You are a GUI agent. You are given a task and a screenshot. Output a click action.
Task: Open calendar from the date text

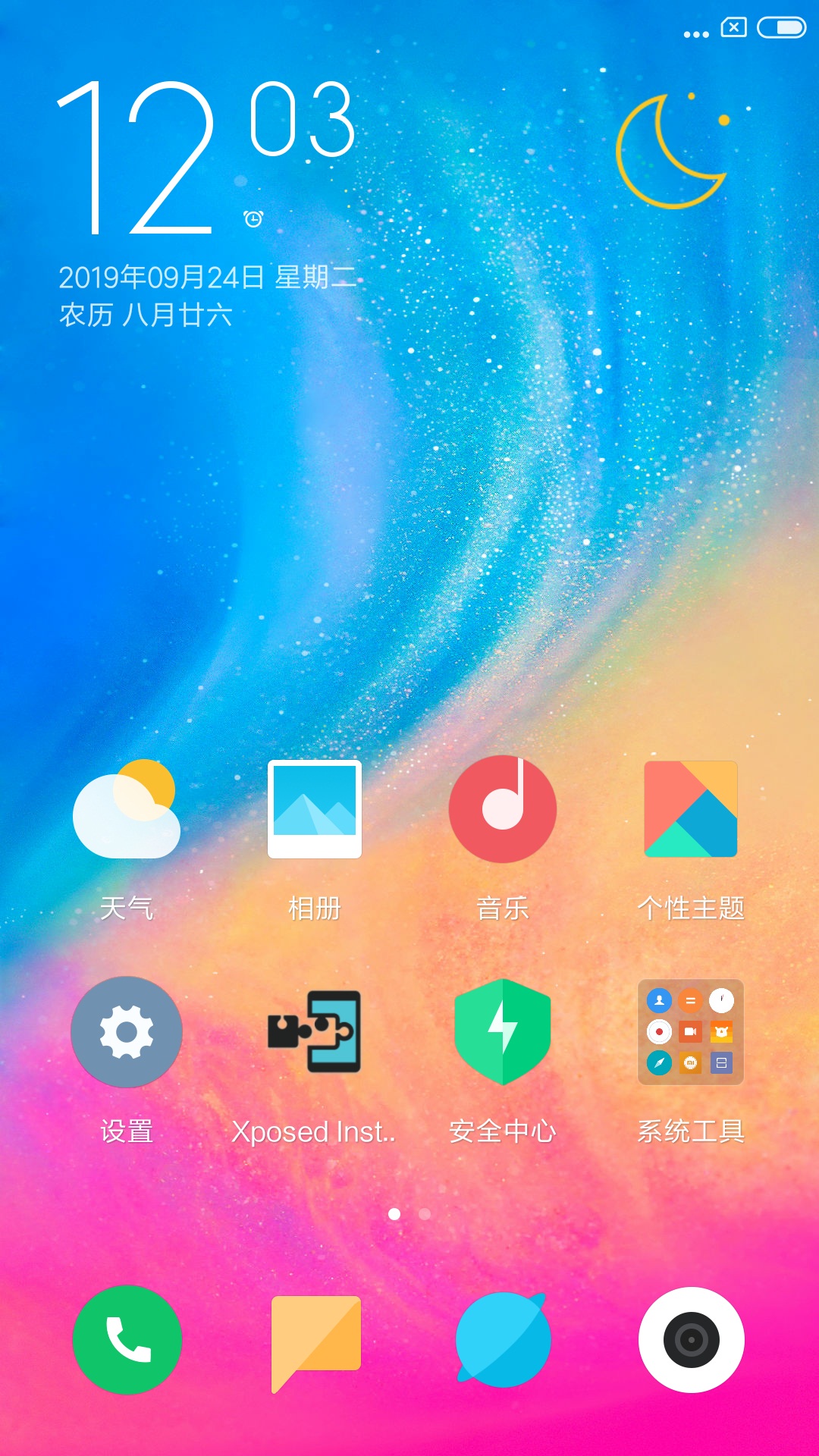206,278
